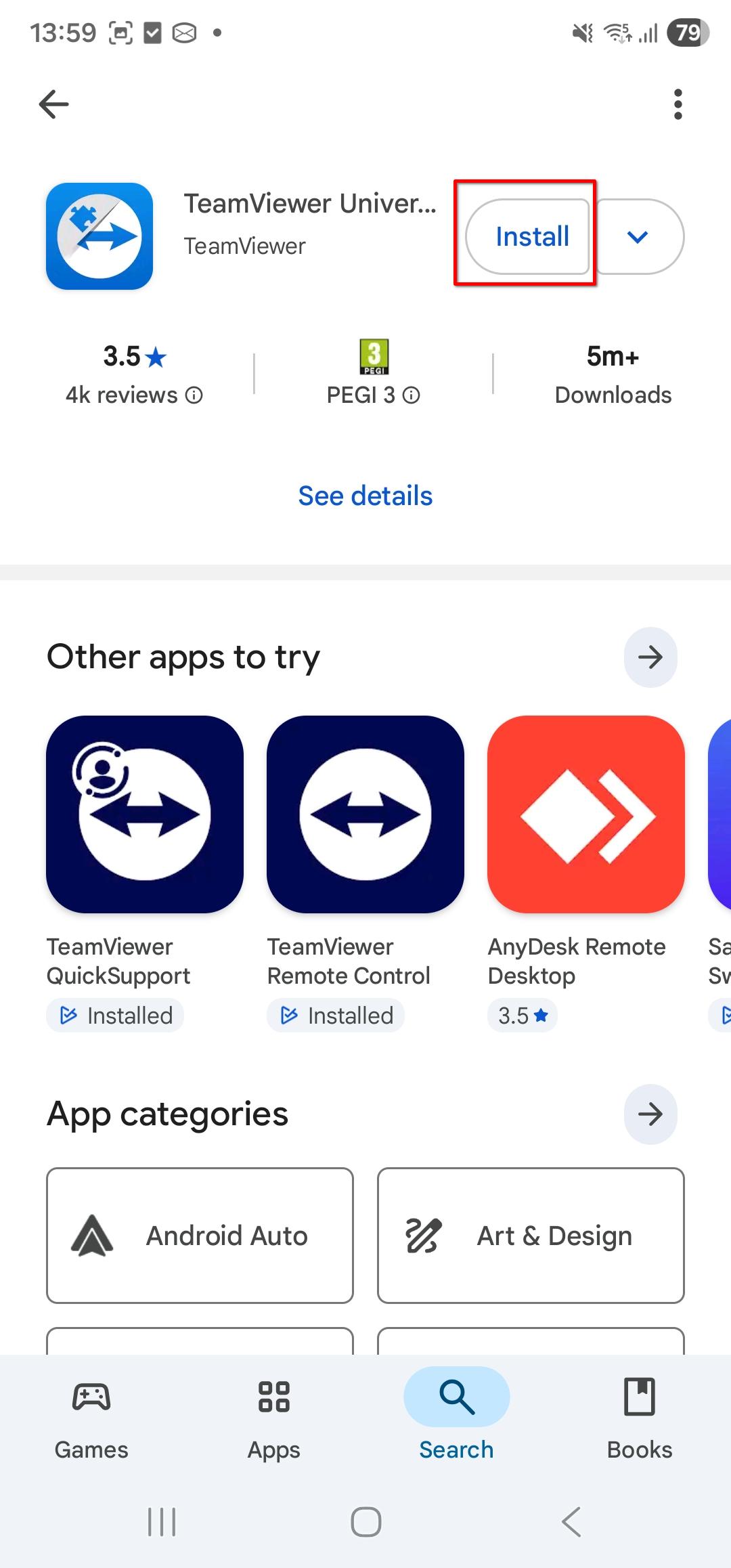Select the Android Auto category
This screenshot has width=731, height=1568.
(200, 1235)
